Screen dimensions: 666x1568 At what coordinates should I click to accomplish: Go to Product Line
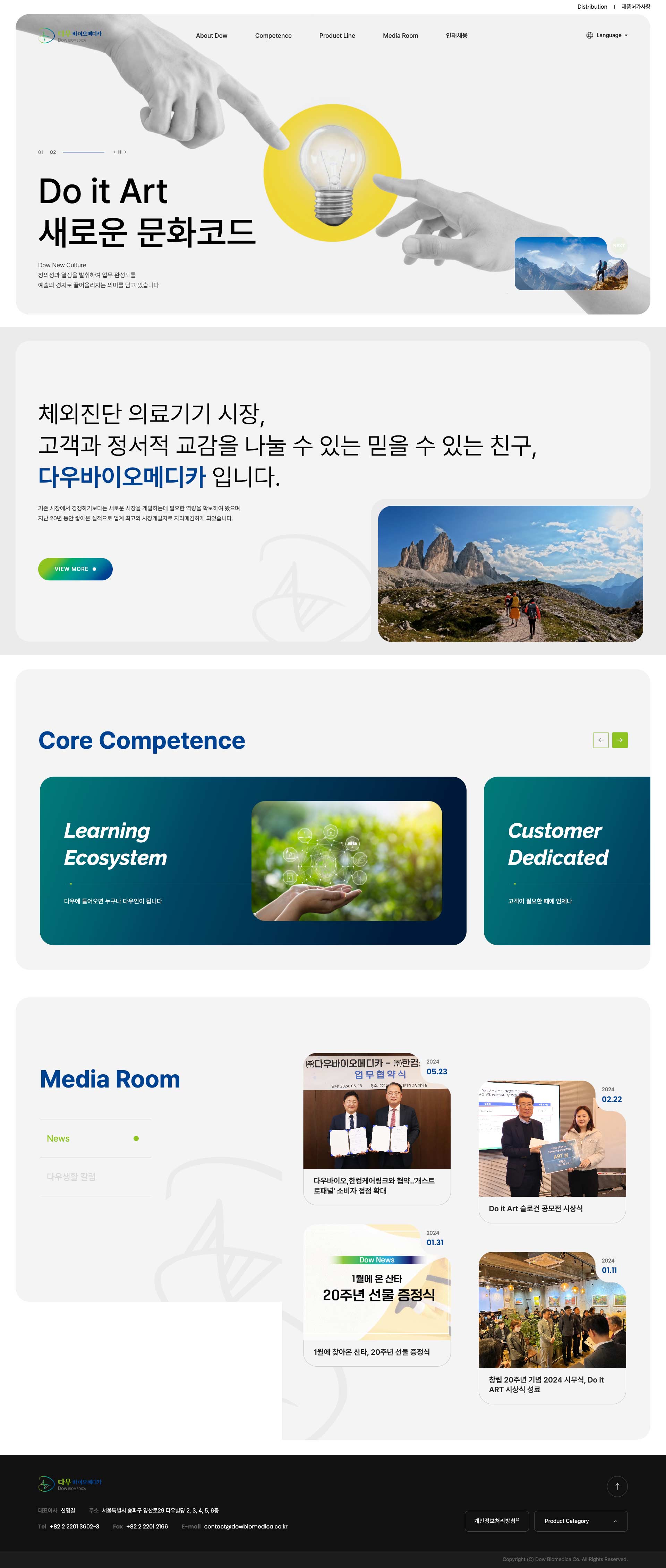click(337, 36)
